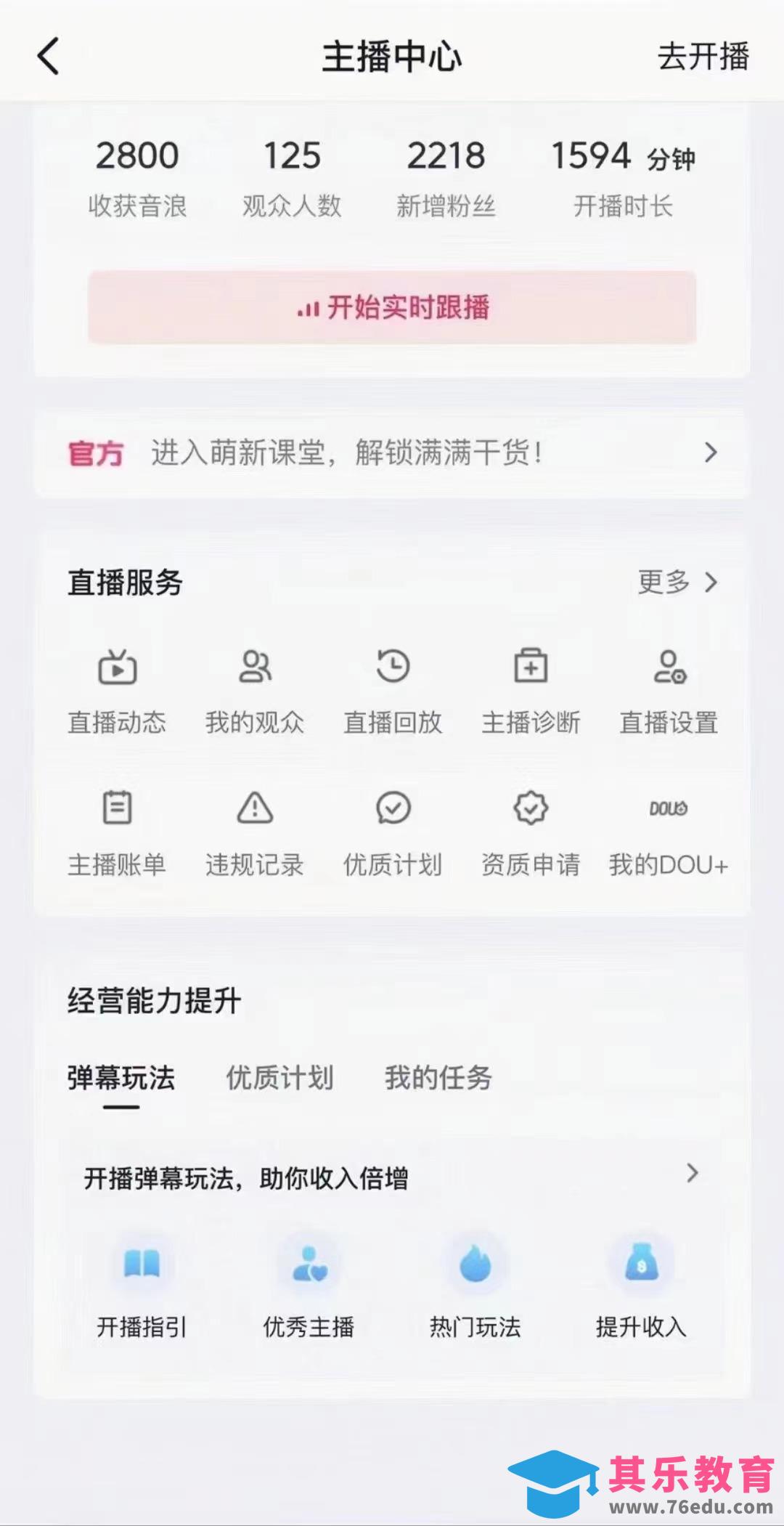Open 开播弹幕玩法，助你收入倍增
The width and height of the screenshot is (784, 1526).
tap(392, 1177)
